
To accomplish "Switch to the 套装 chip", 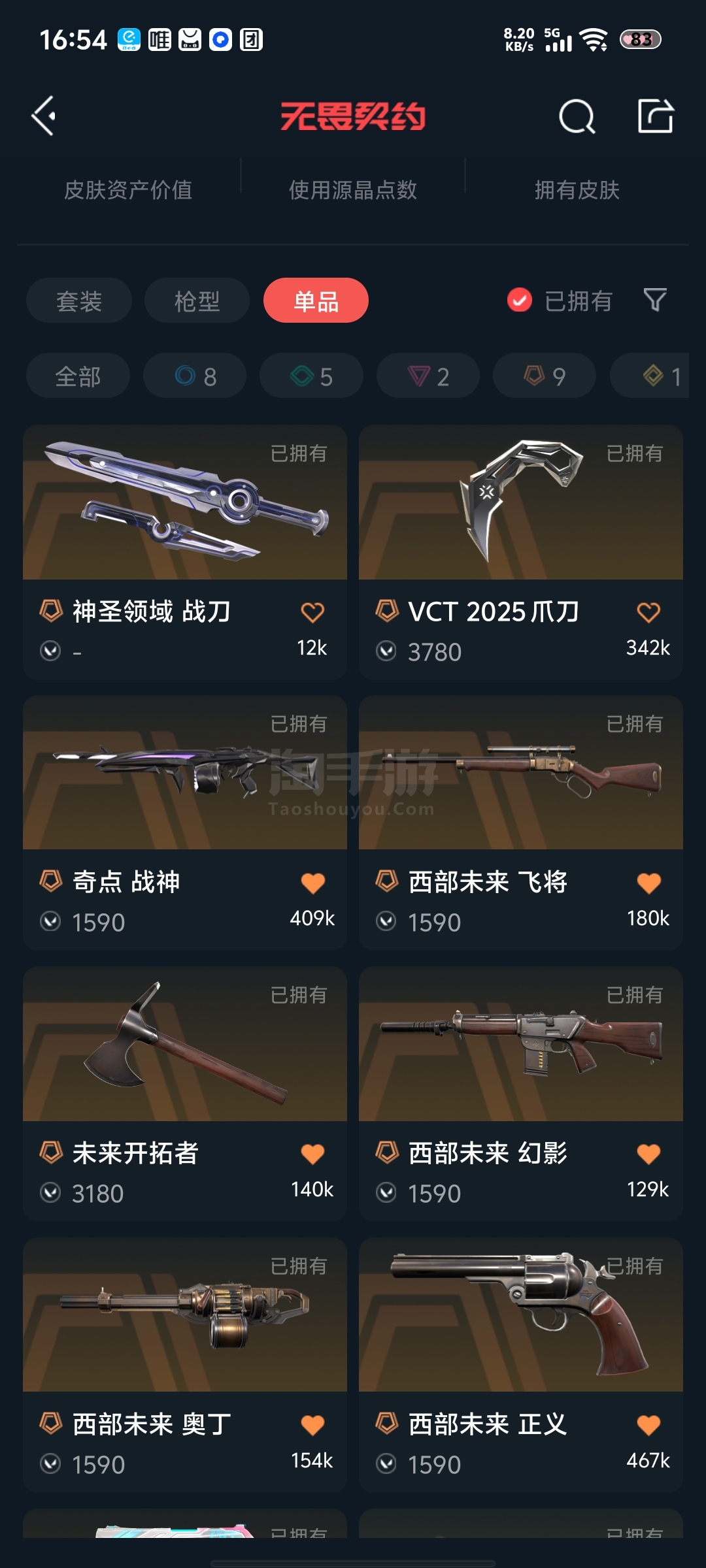I will 78,301.
